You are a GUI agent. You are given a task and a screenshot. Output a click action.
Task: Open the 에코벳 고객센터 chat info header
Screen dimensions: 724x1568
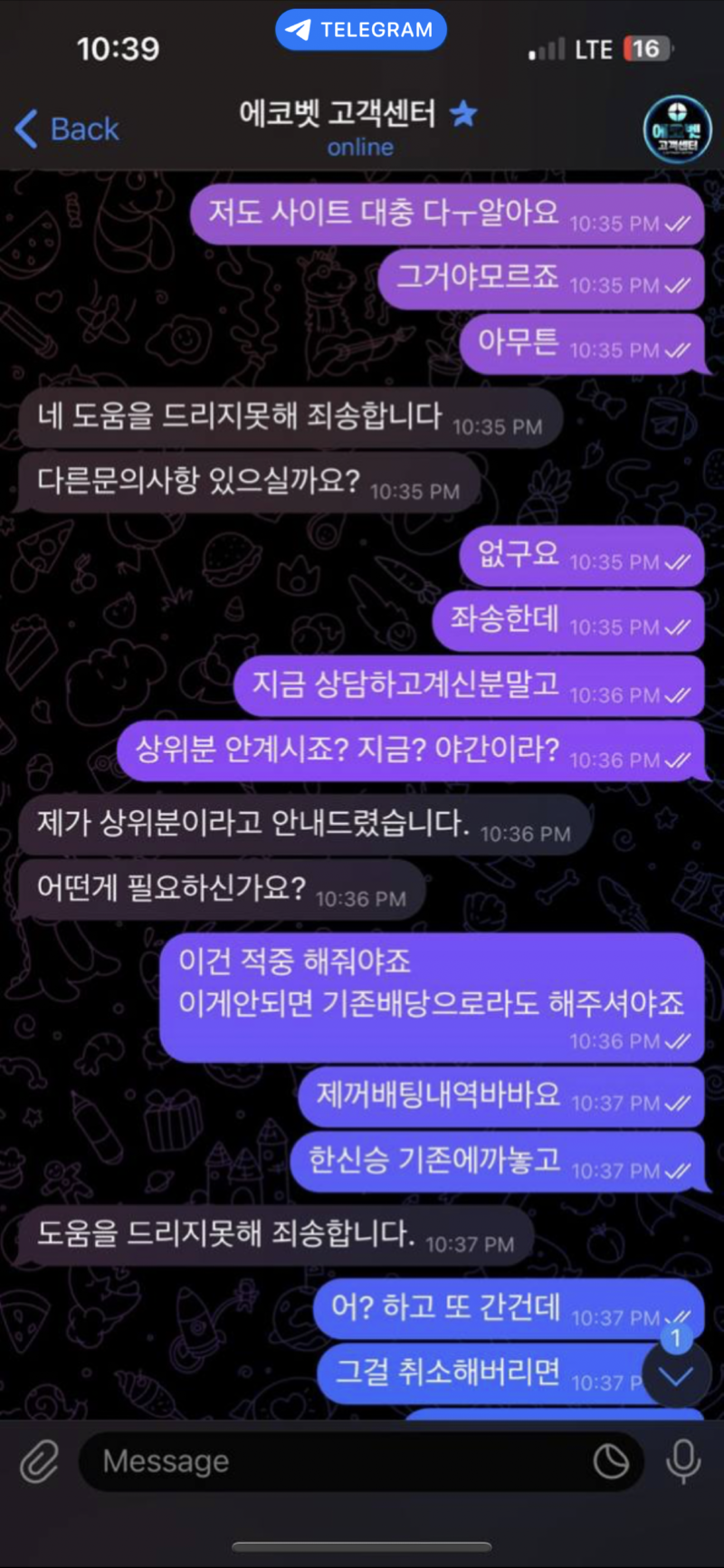[358, 128]
